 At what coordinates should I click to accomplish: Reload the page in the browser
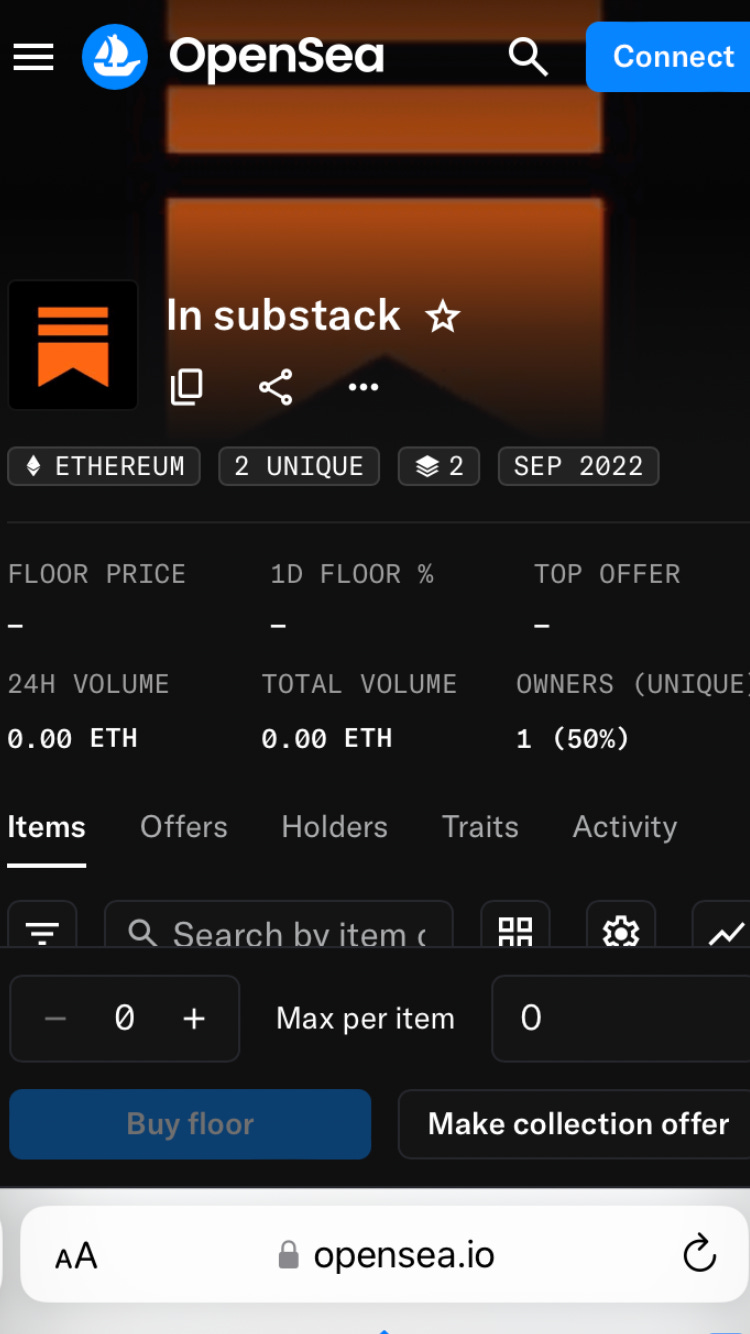[699, 1254]
